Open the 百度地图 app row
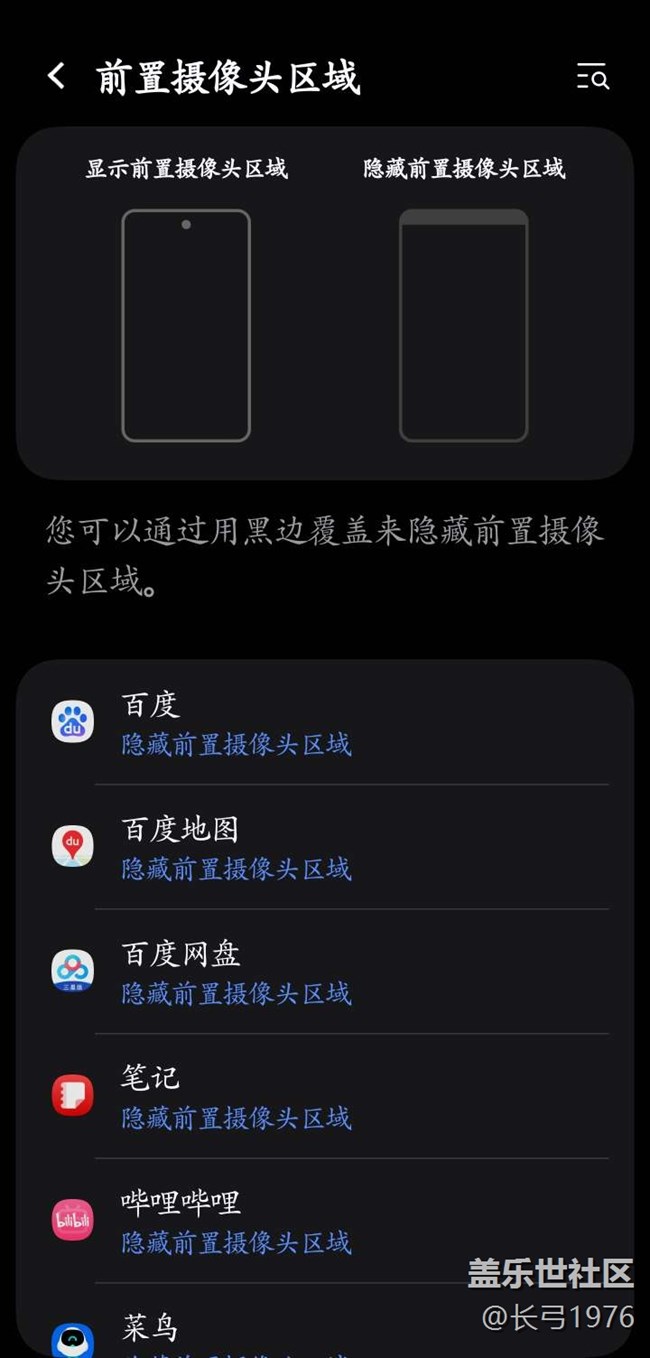 click(x=325, y=847)
